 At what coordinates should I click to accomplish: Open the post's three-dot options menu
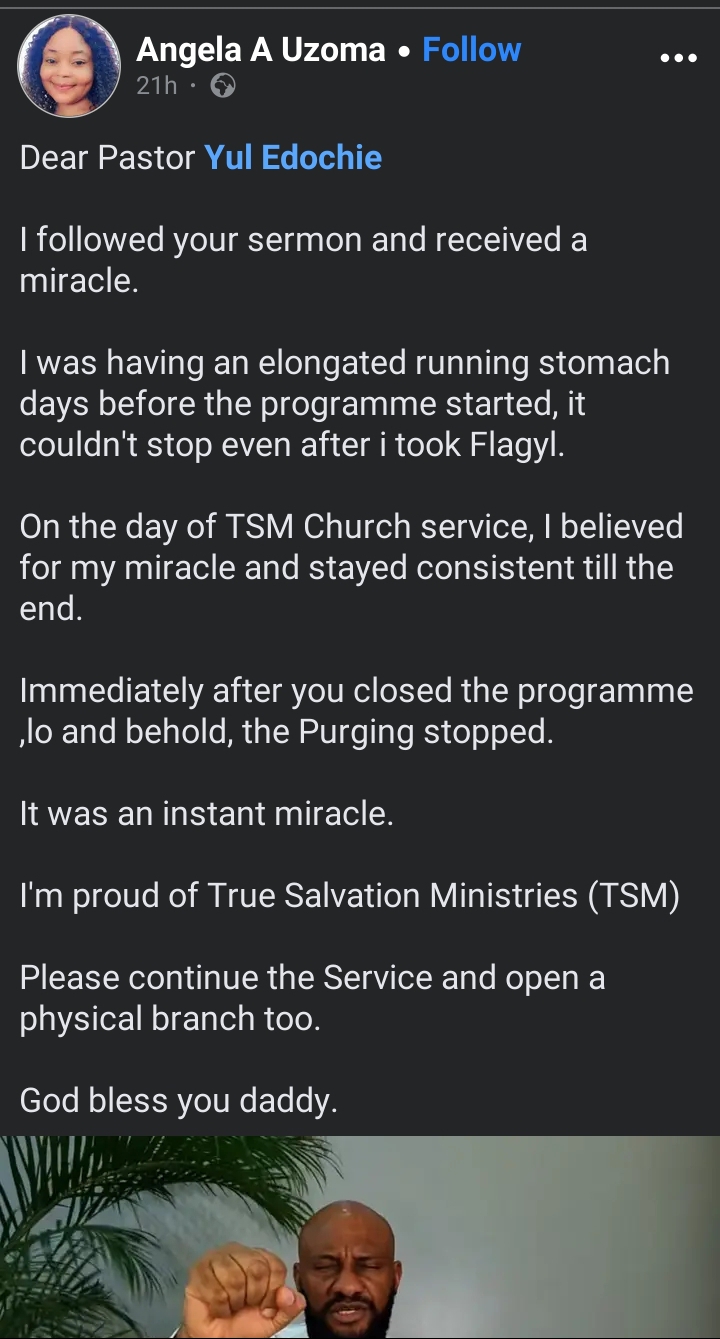[678, 58]
